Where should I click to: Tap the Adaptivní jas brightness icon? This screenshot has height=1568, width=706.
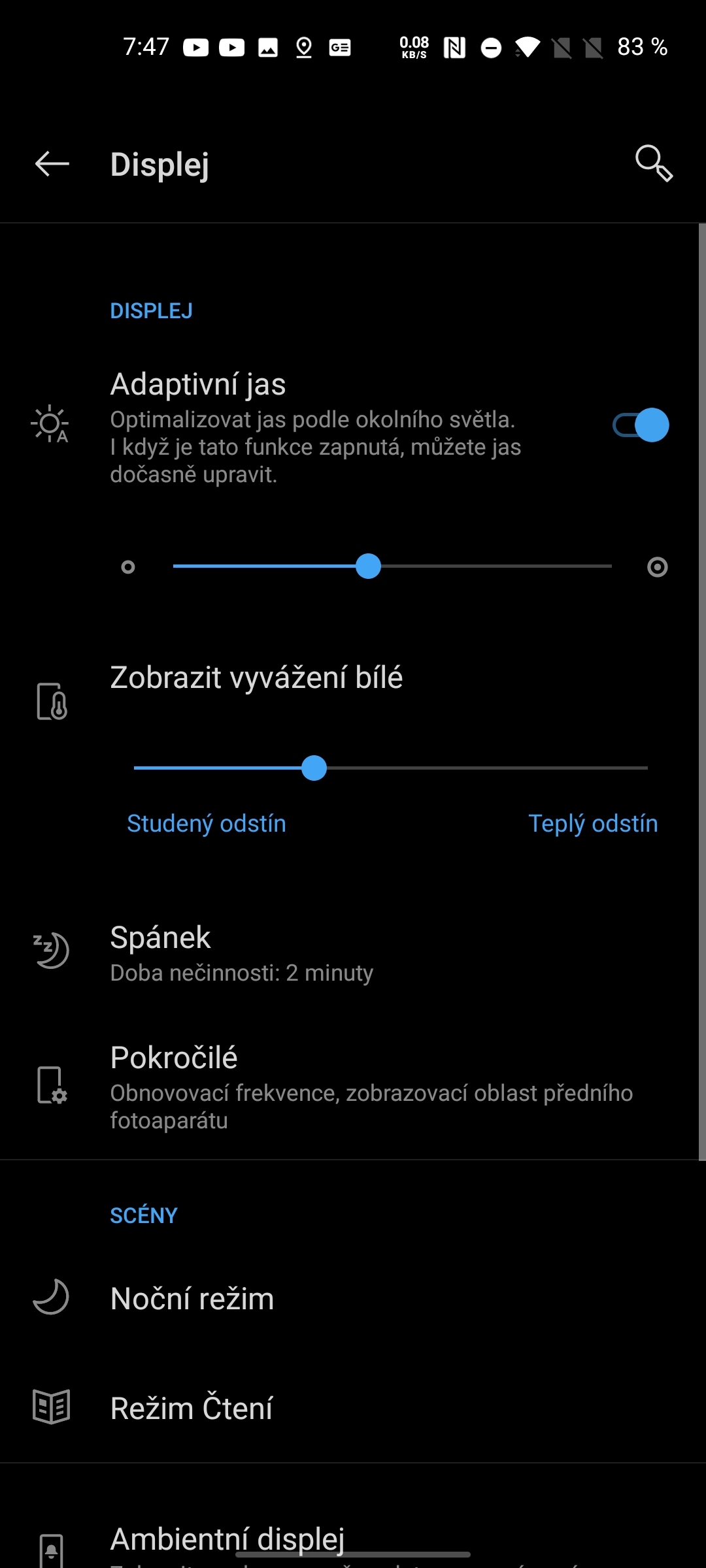pyautogui.click(x=50, y=425)
